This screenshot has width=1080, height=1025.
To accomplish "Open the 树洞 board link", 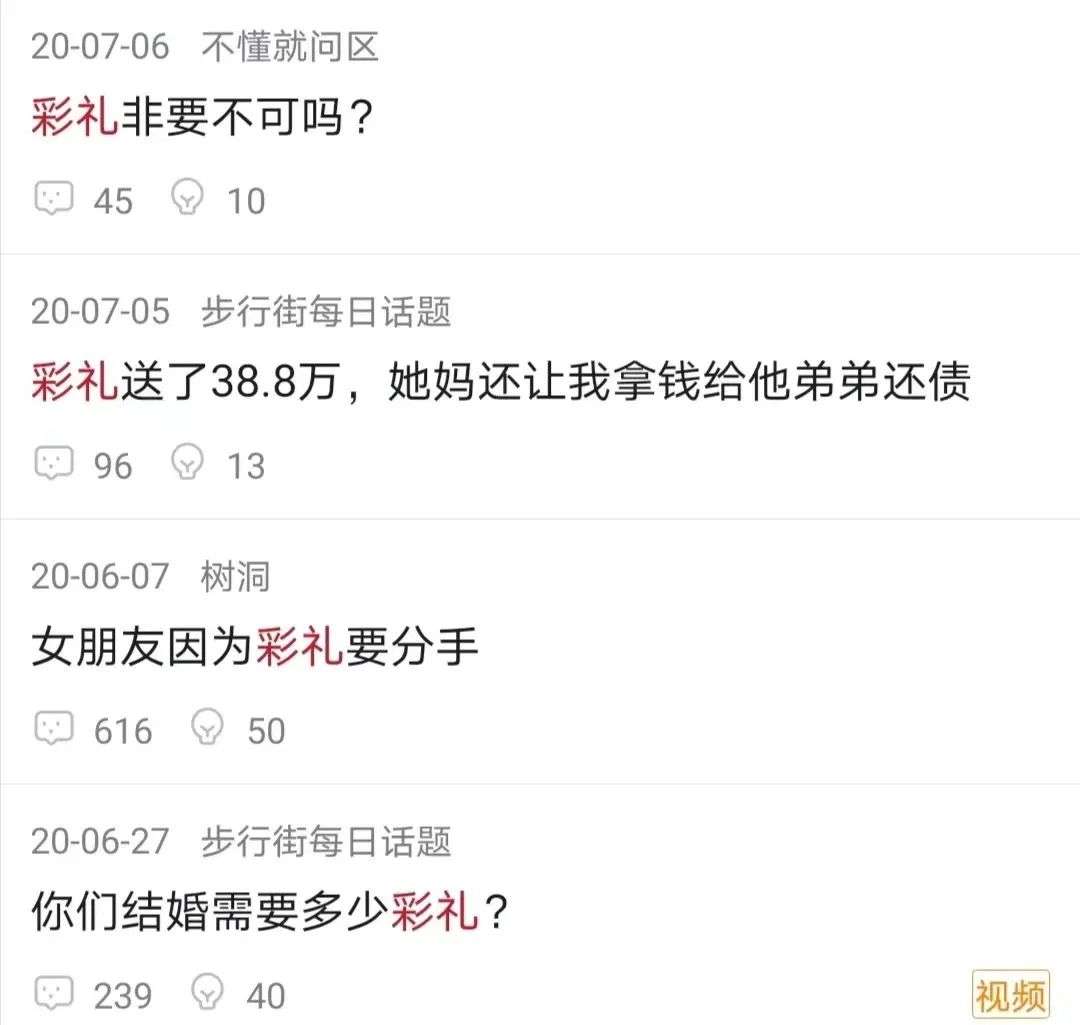I will [x=235, y=577].
